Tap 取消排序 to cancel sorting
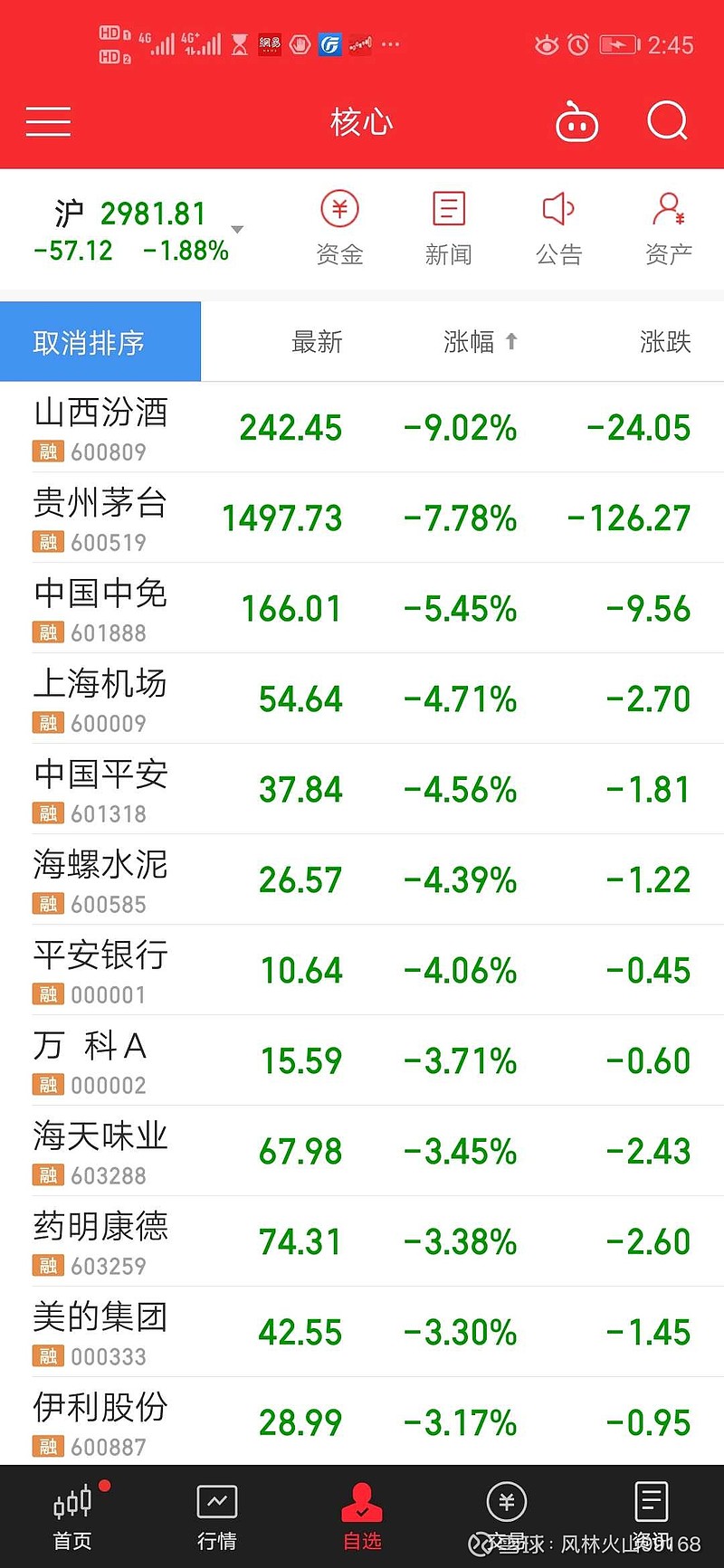 click(x=100, y=342)
